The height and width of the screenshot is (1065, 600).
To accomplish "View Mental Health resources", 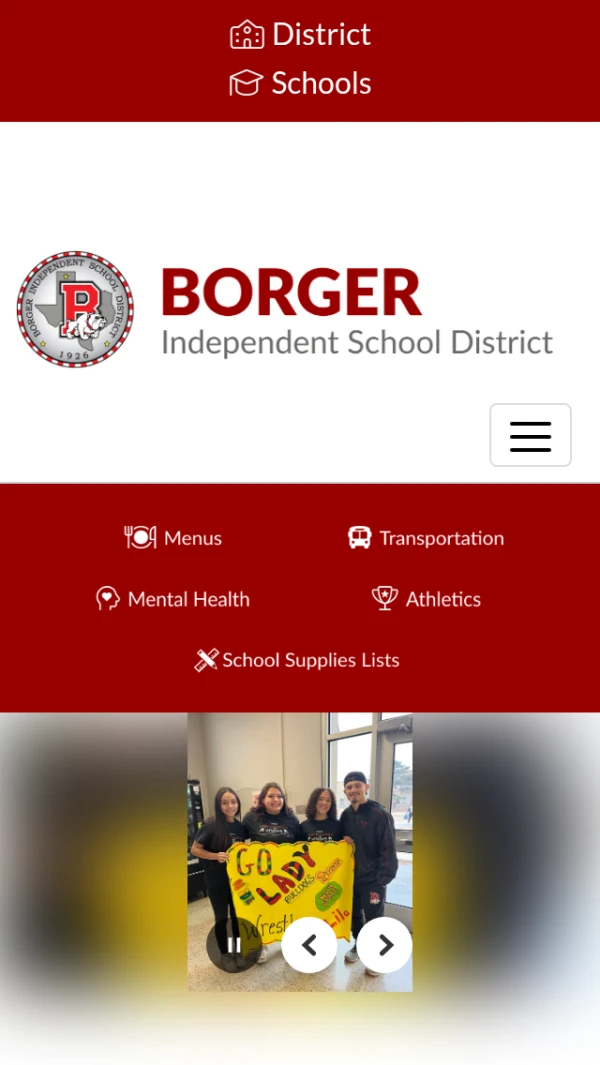I will (173, 599).
